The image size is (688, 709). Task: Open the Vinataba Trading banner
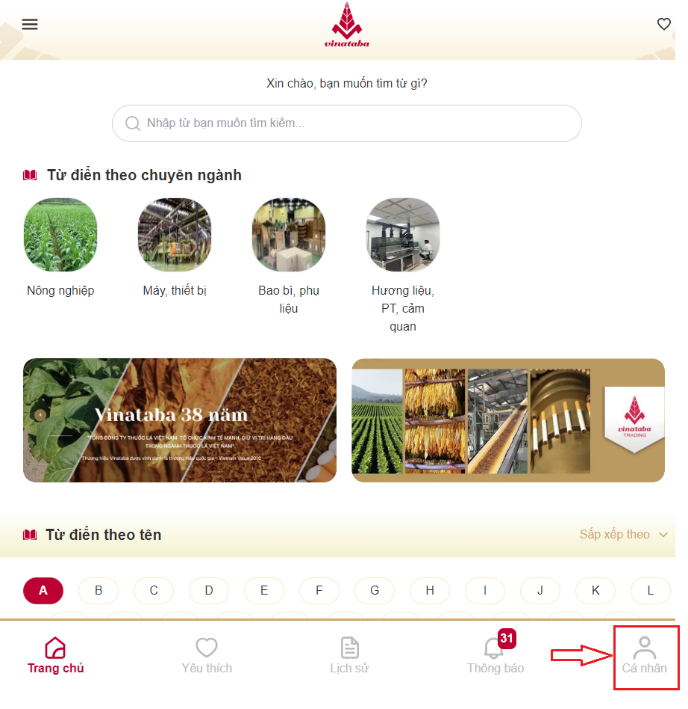click(508, 420)
